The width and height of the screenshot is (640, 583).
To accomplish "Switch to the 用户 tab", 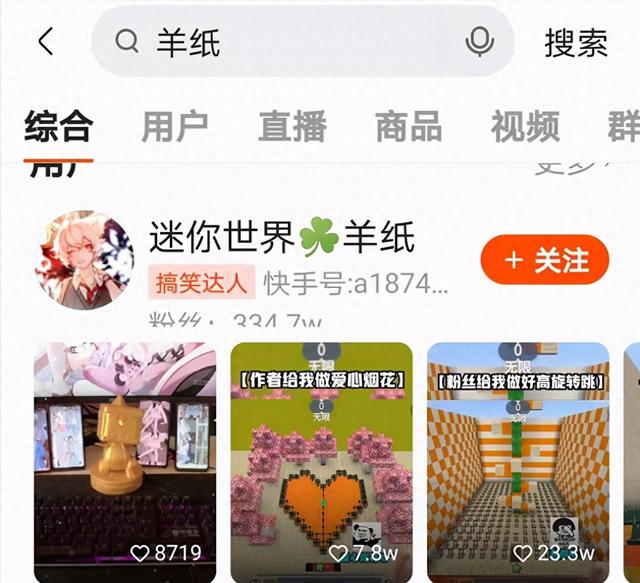I will pos(175,127).
